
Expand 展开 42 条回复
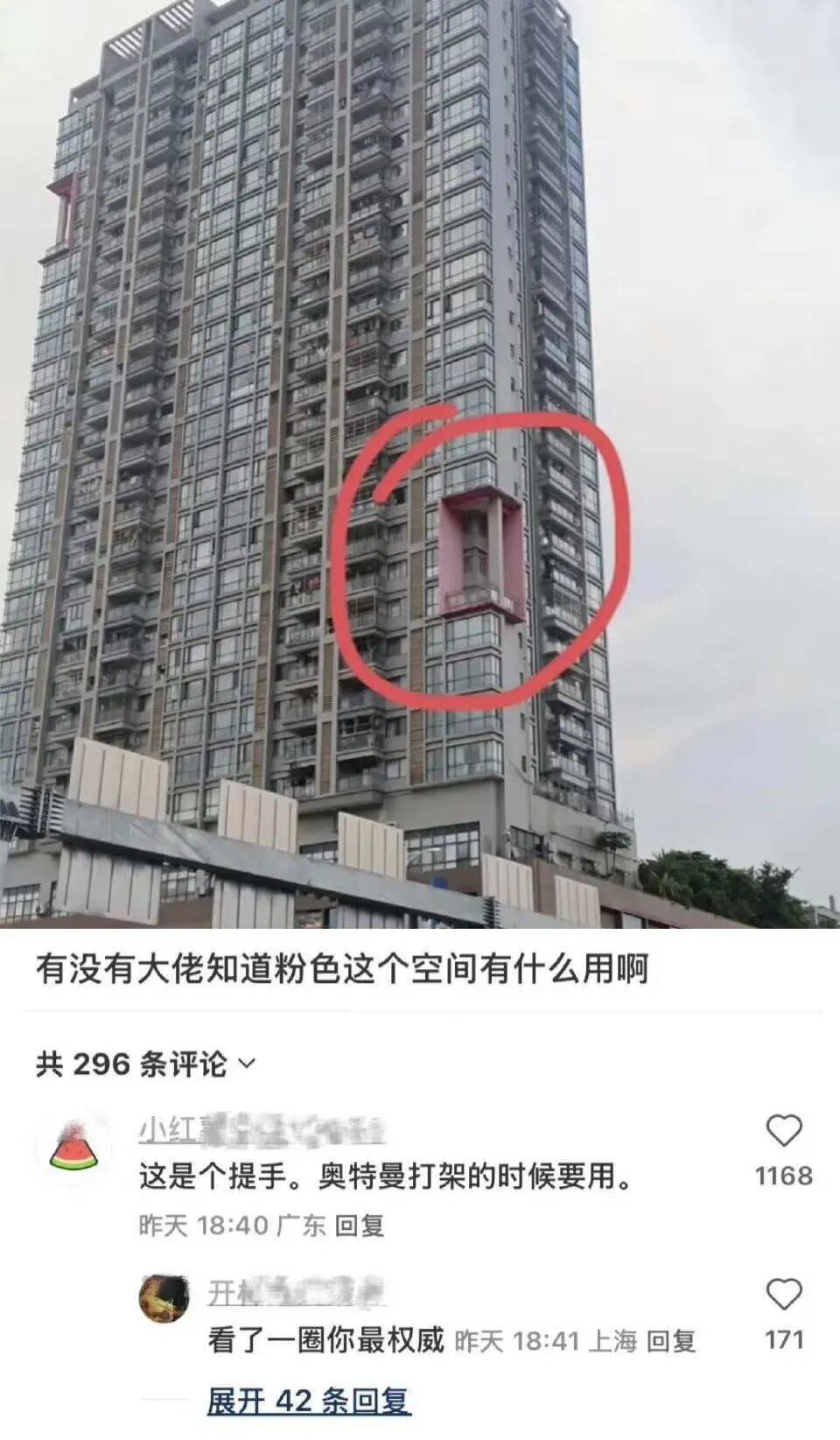tap(308, 1401)
